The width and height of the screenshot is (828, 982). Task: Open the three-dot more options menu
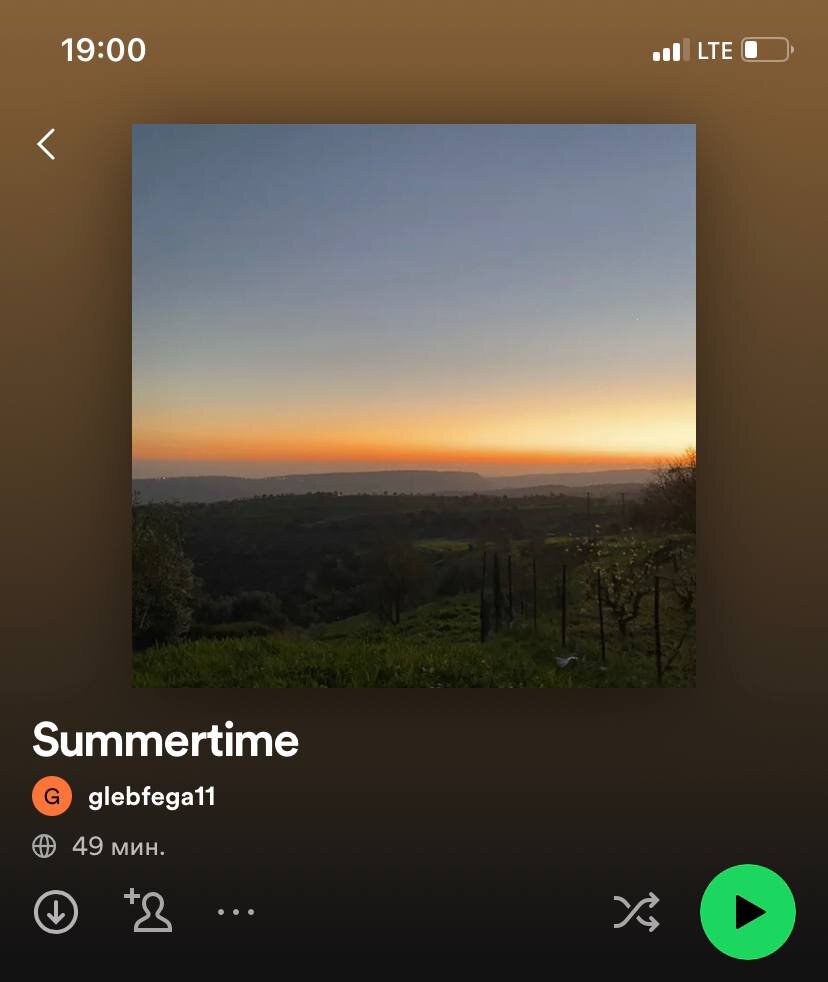pyautogui.click(x=236, y=912)
